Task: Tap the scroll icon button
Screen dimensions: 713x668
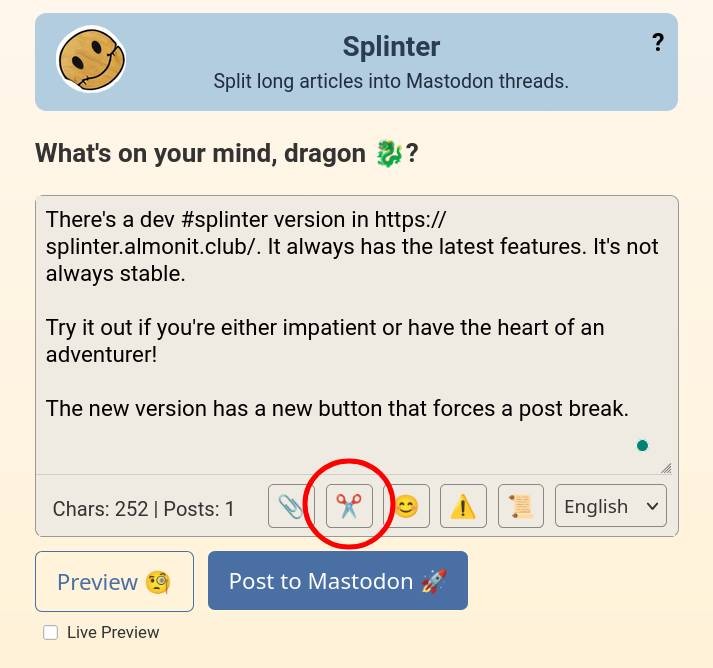Action: [x=520, y=506]
